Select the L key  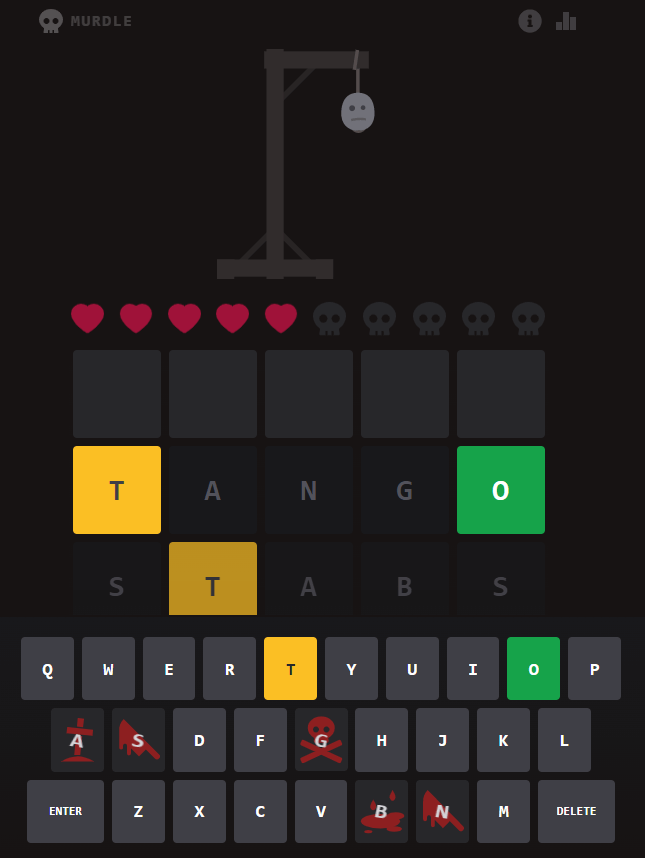(564, 740)
